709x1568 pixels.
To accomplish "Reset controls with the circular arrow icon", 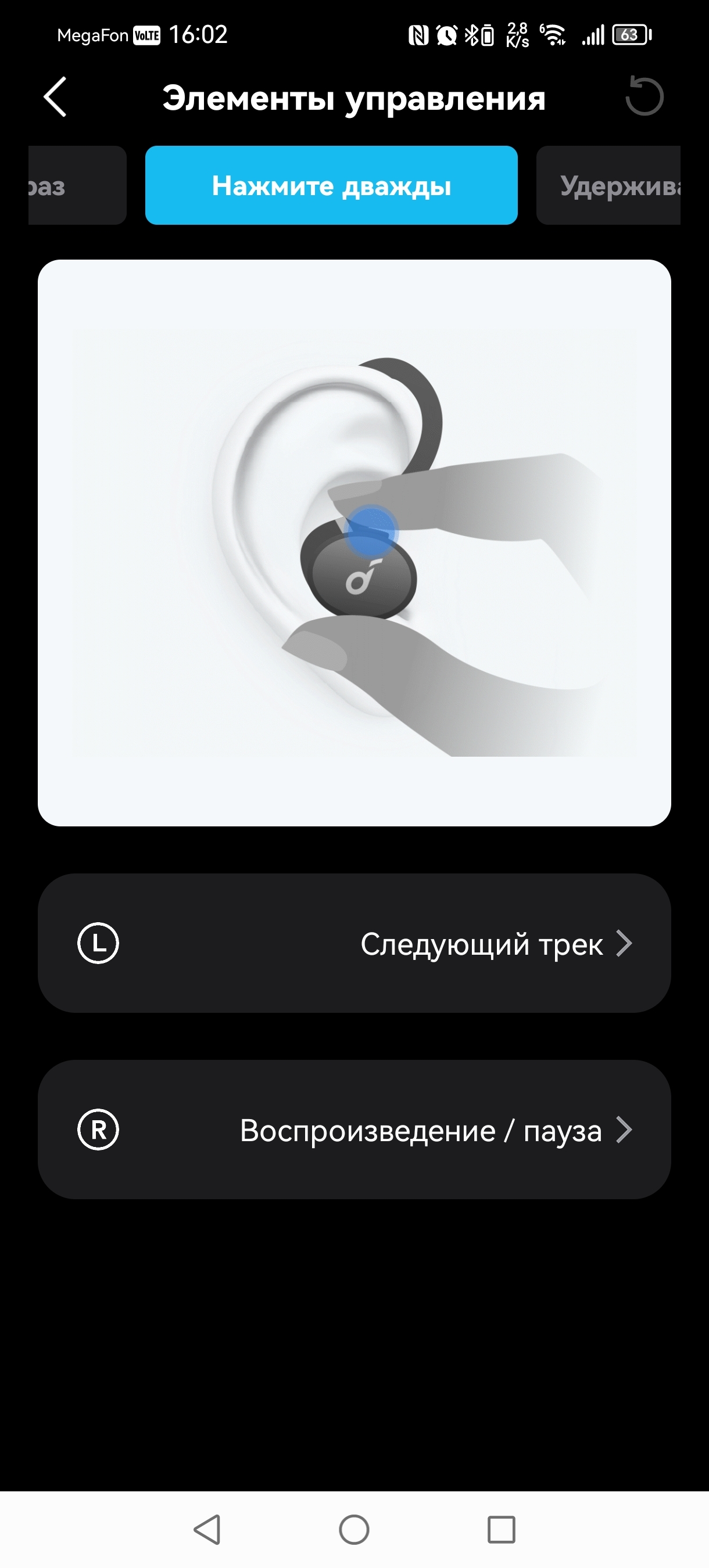I will 644,96.
